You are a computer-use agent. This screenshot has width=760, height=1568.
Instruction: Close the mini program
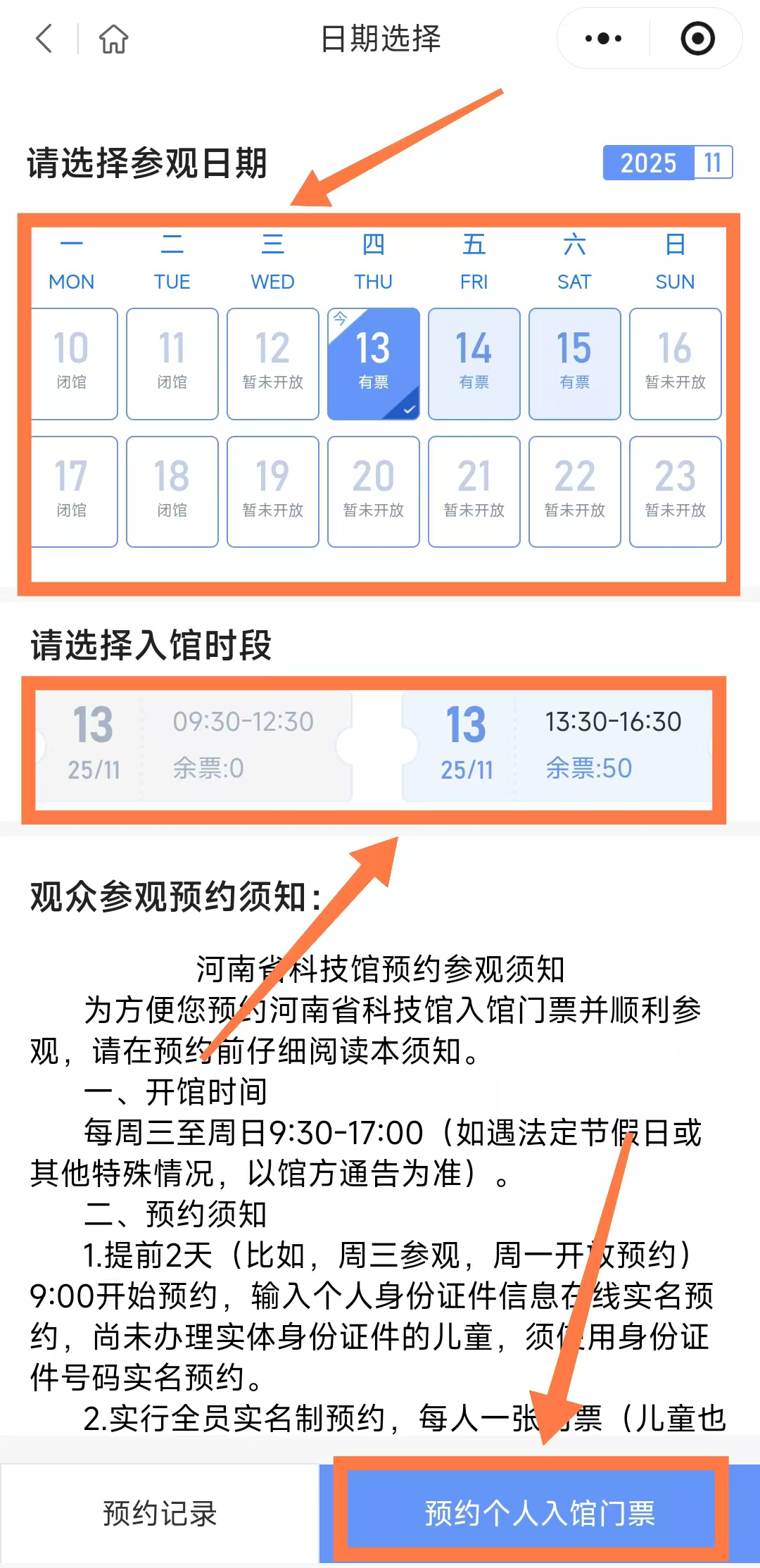[x=697, y=39]
